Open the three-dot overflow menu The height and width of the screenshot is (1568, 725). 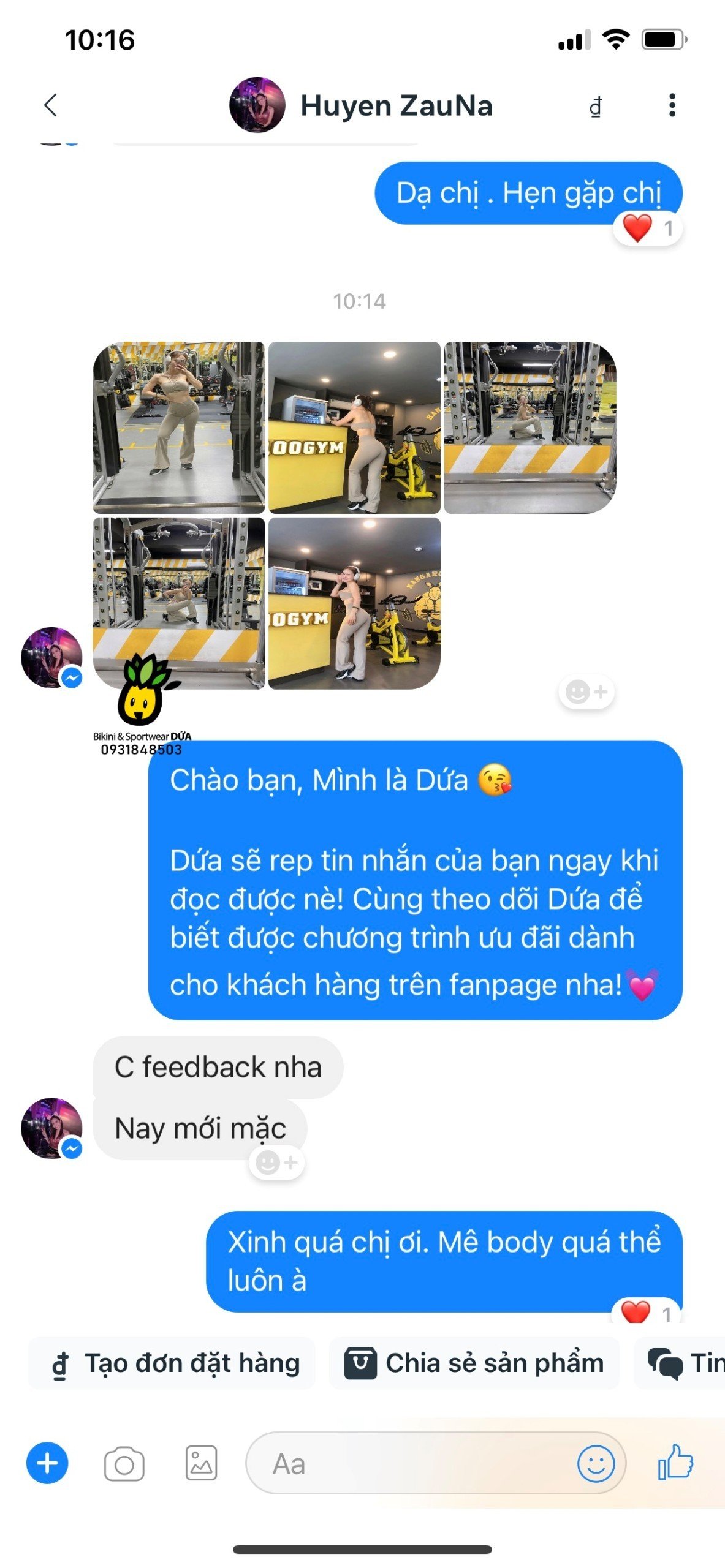(x=672, y=105)
